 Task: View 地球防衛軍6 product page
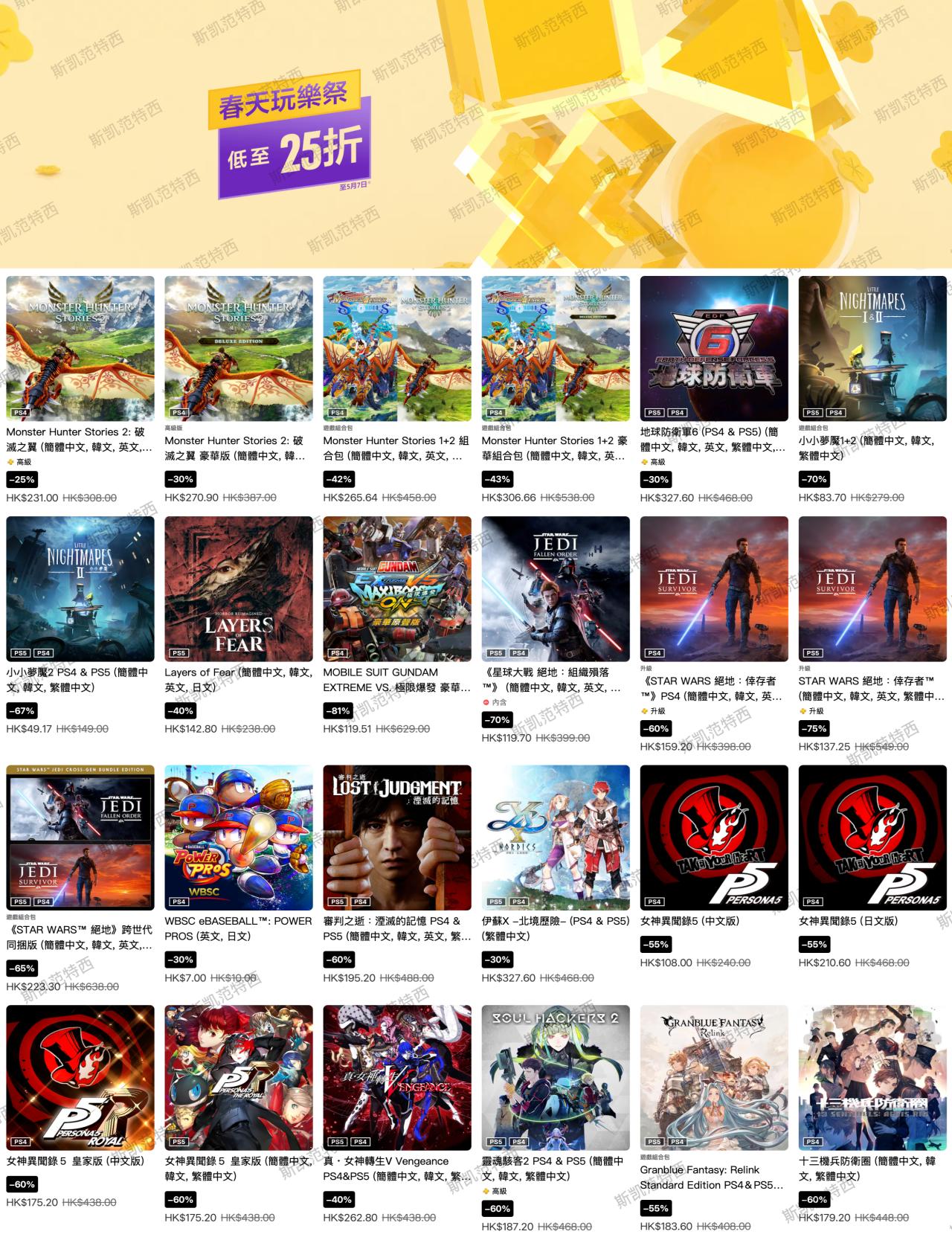714,348
